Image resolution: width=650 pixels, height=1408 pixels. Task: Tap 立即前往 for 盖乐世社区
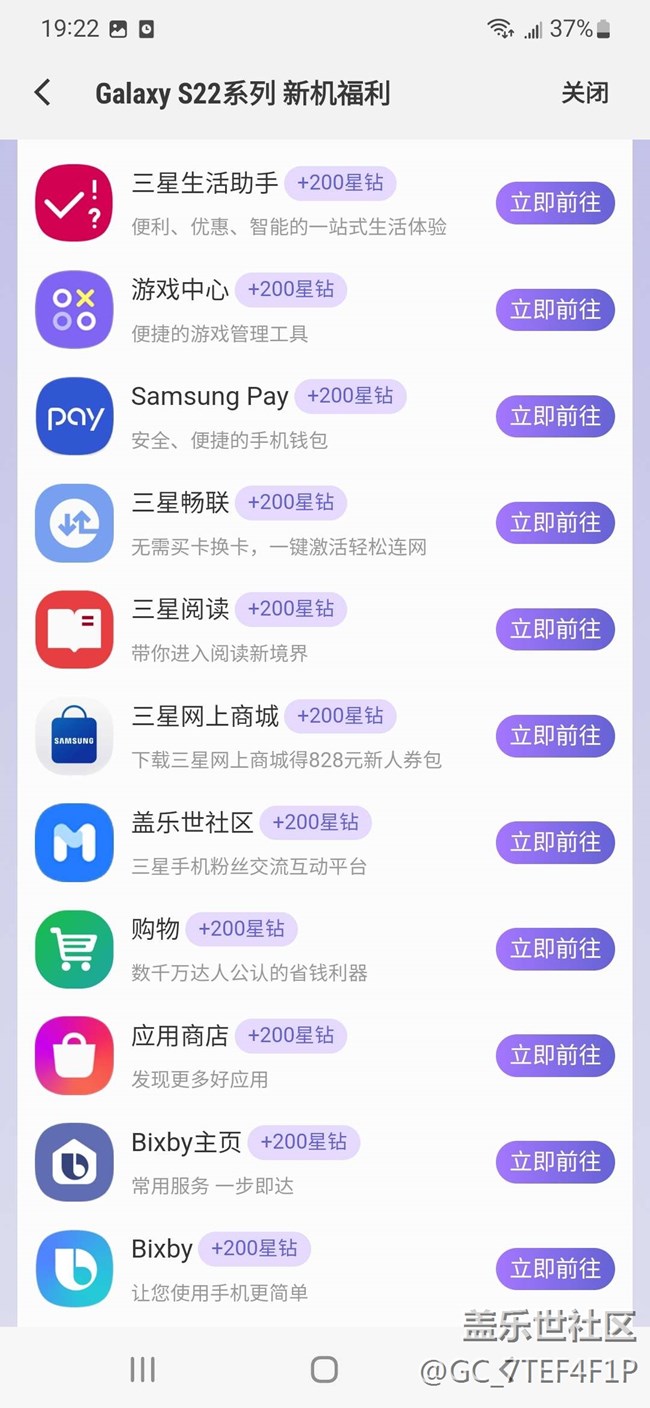pyautogui.click(x=555, y=843)
